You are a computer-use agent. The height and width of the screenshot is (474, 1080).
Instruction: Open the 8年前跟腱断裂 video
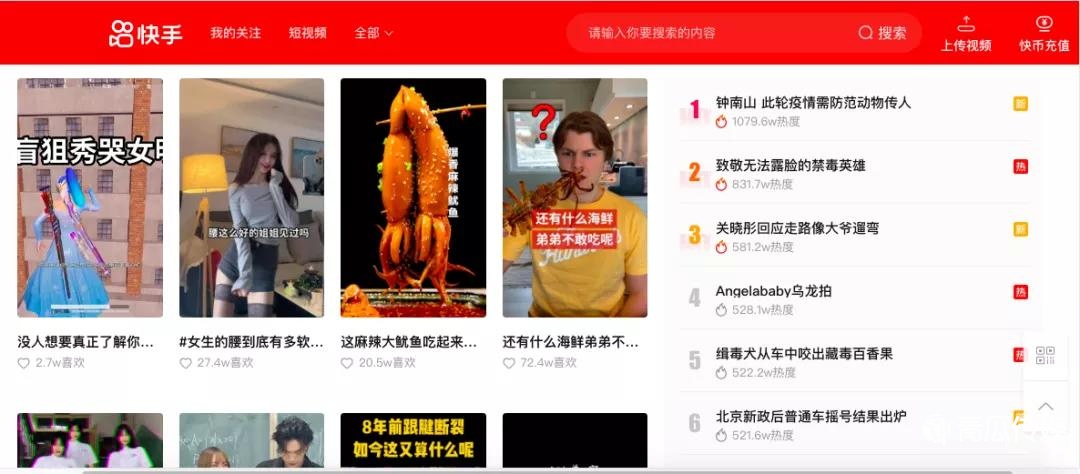pos(413,440)
